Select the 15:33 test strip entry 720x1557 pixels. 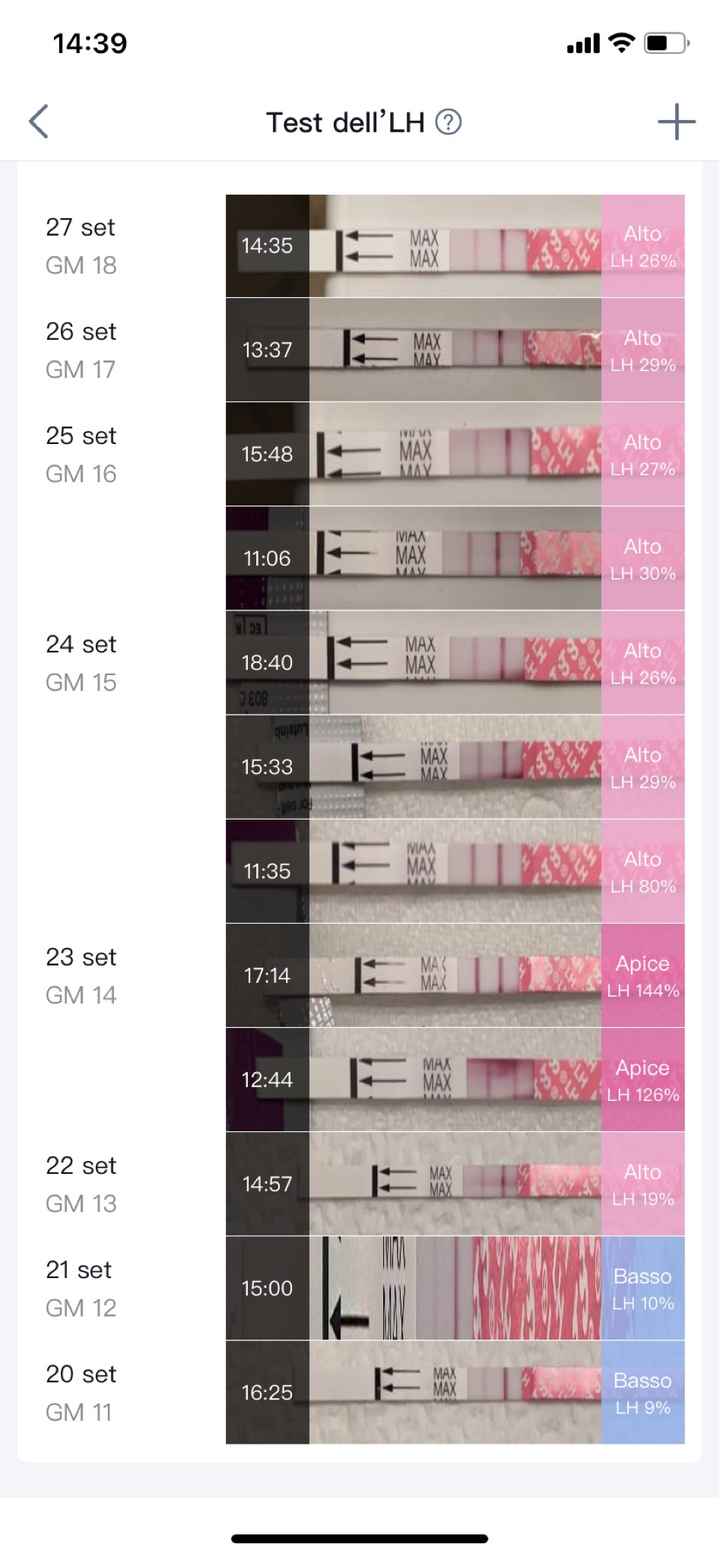pyautogui.click(x=455, y=767)
